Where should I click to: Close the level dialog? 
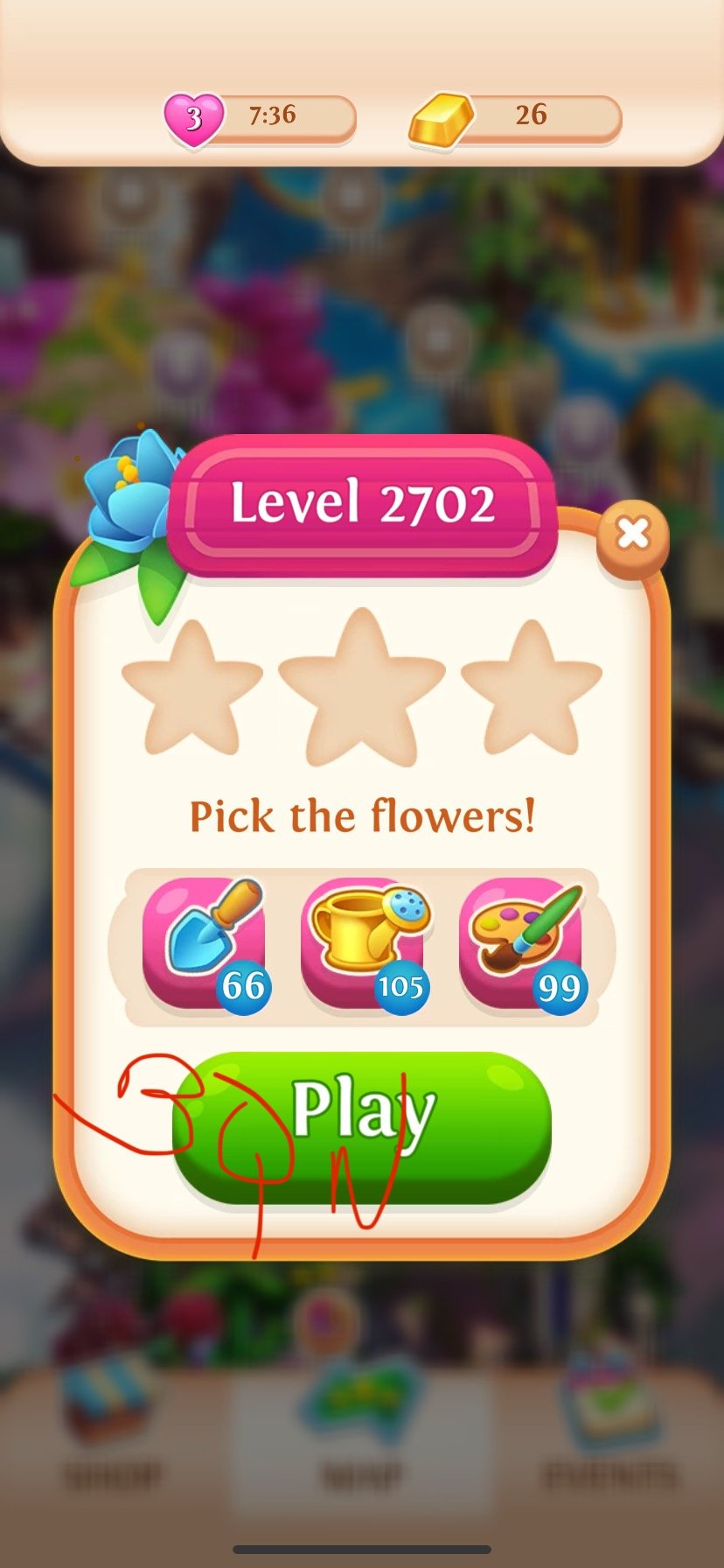pyautogui.click(x=633, y=533)
